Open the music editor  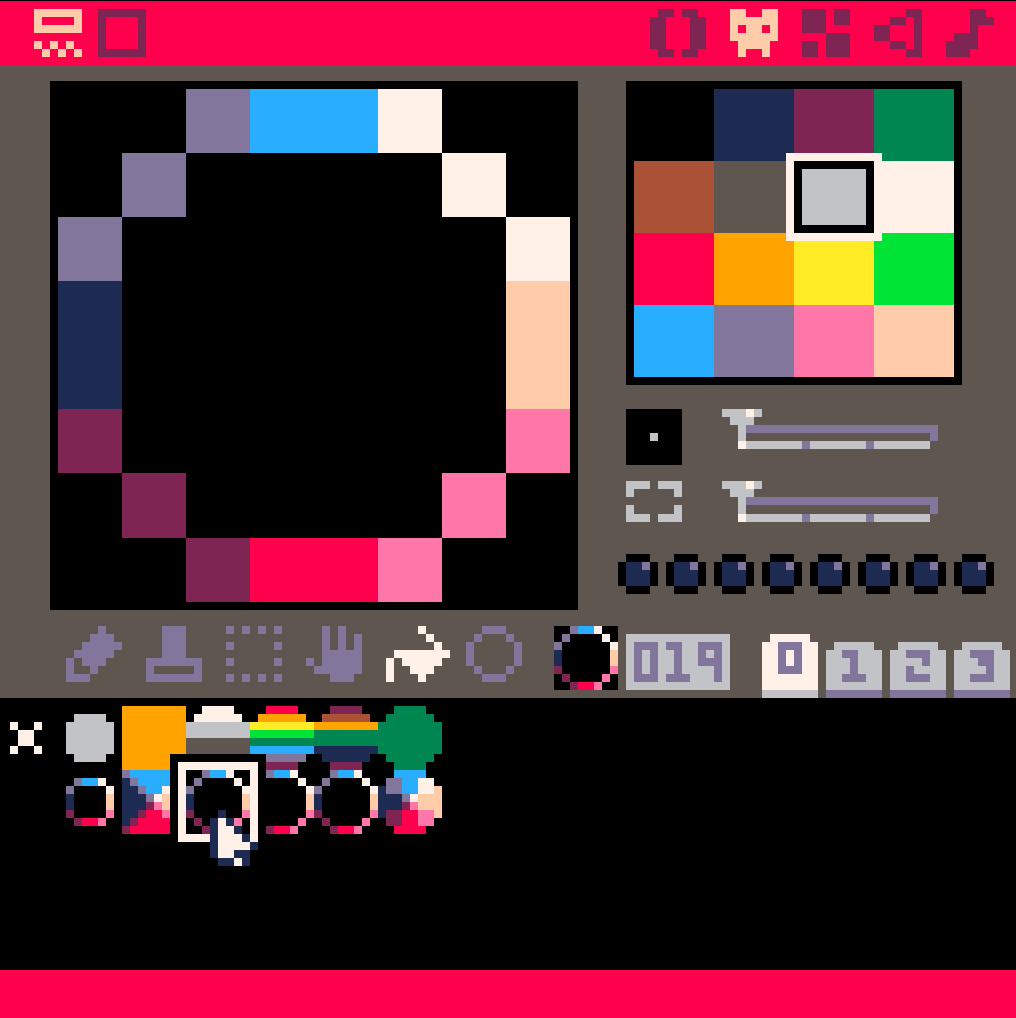click(969, 33)
